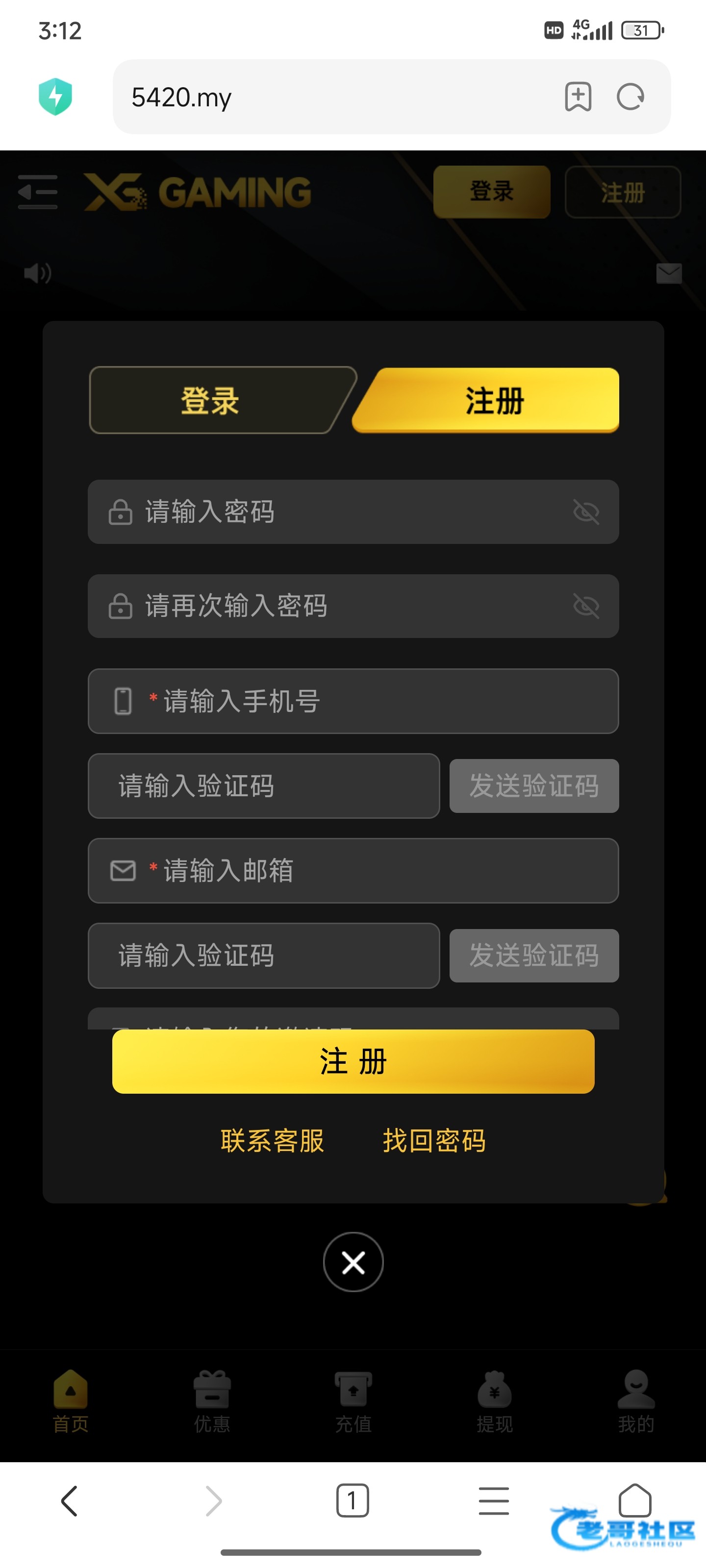This screenshot has height=1568, width=706.
Task: Tap the 请输入手机号 phone number field
Action: [x=365, y=701]
